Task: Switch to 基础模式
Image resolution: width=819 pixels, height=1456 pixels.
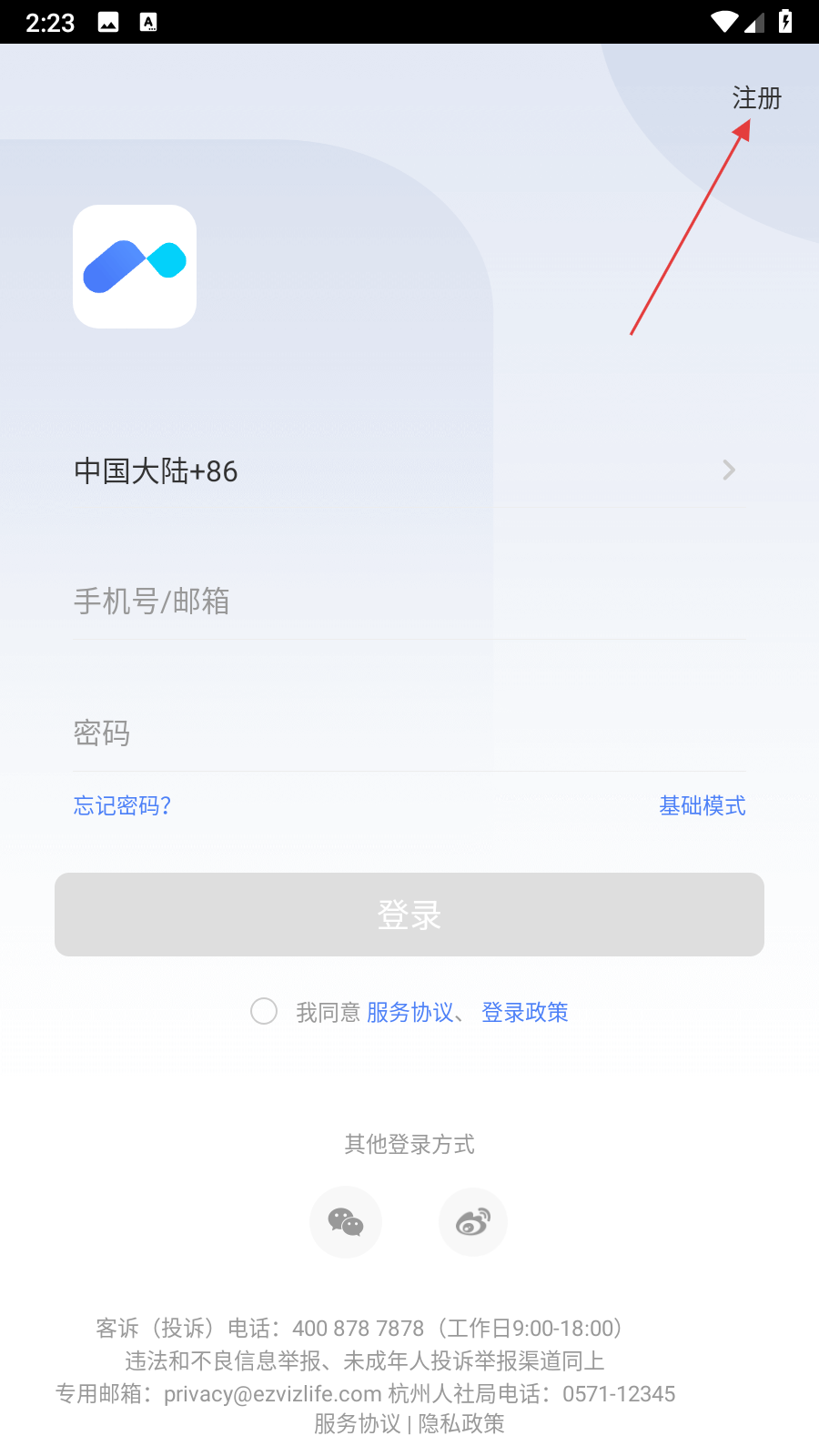Action: click(x=702, y=805)
